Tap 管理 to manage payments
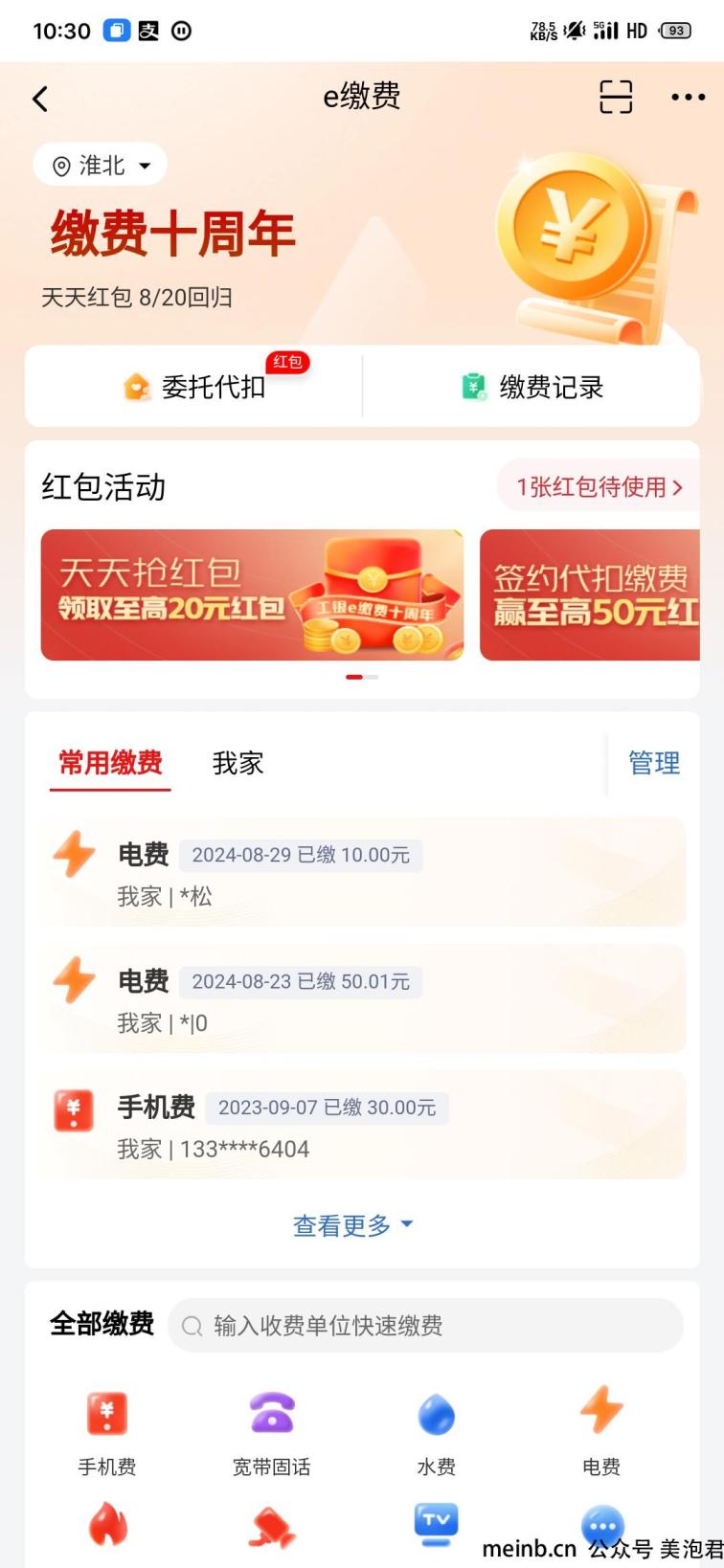The height and width of the screenshot is (1568, 724). (x=654, y=763)
